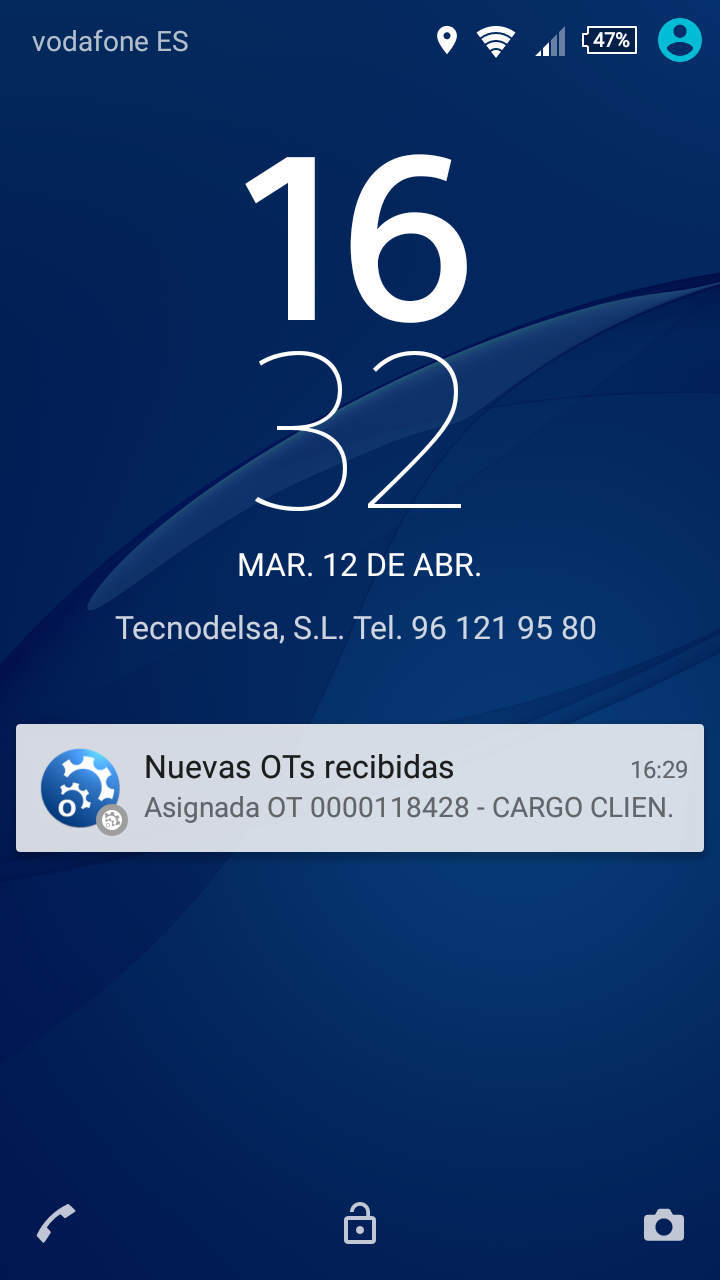Tap the user profile avatar icon
Viewport: 720px width, 1280px height.
[680, 40]
